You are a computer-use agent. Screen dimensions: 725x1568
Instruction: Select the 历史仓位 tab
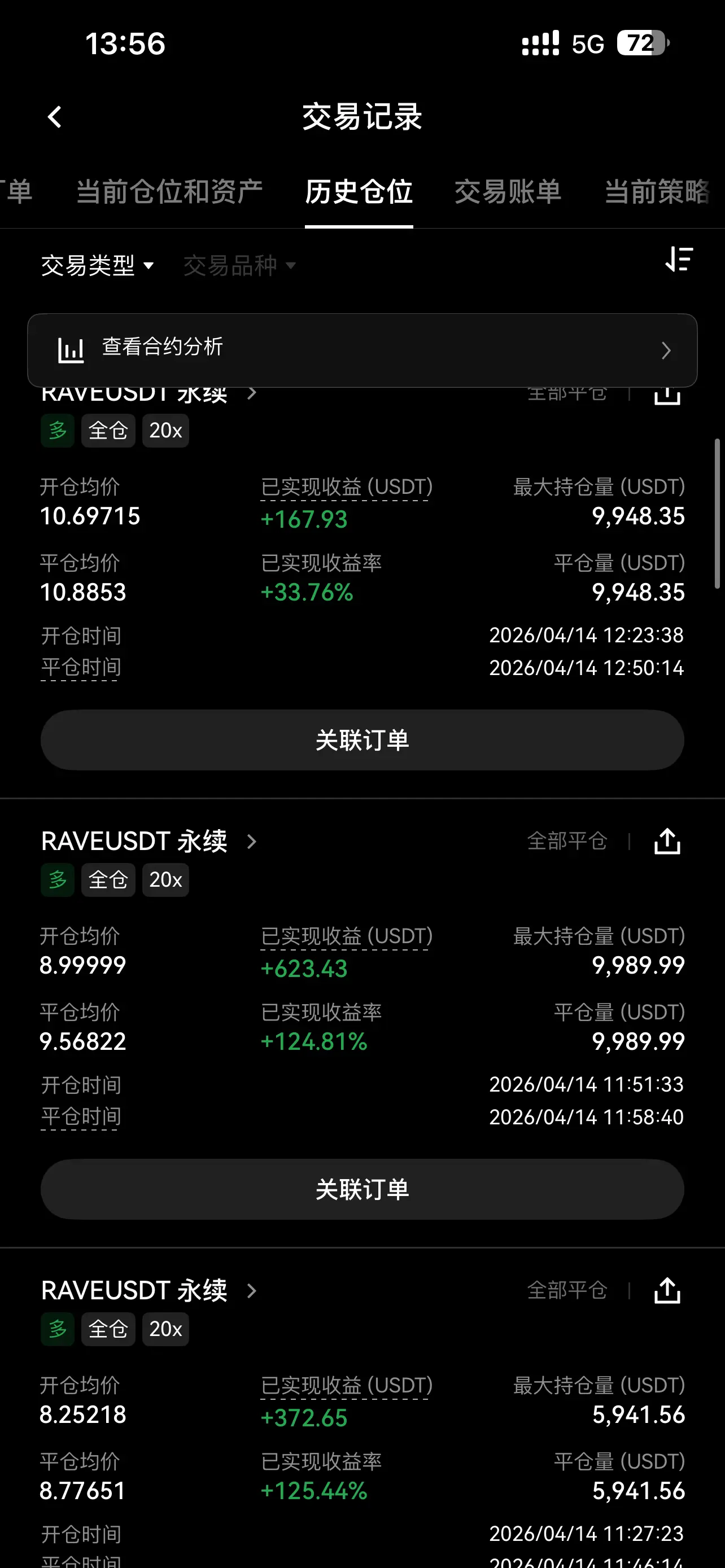(x=359, y=192)
